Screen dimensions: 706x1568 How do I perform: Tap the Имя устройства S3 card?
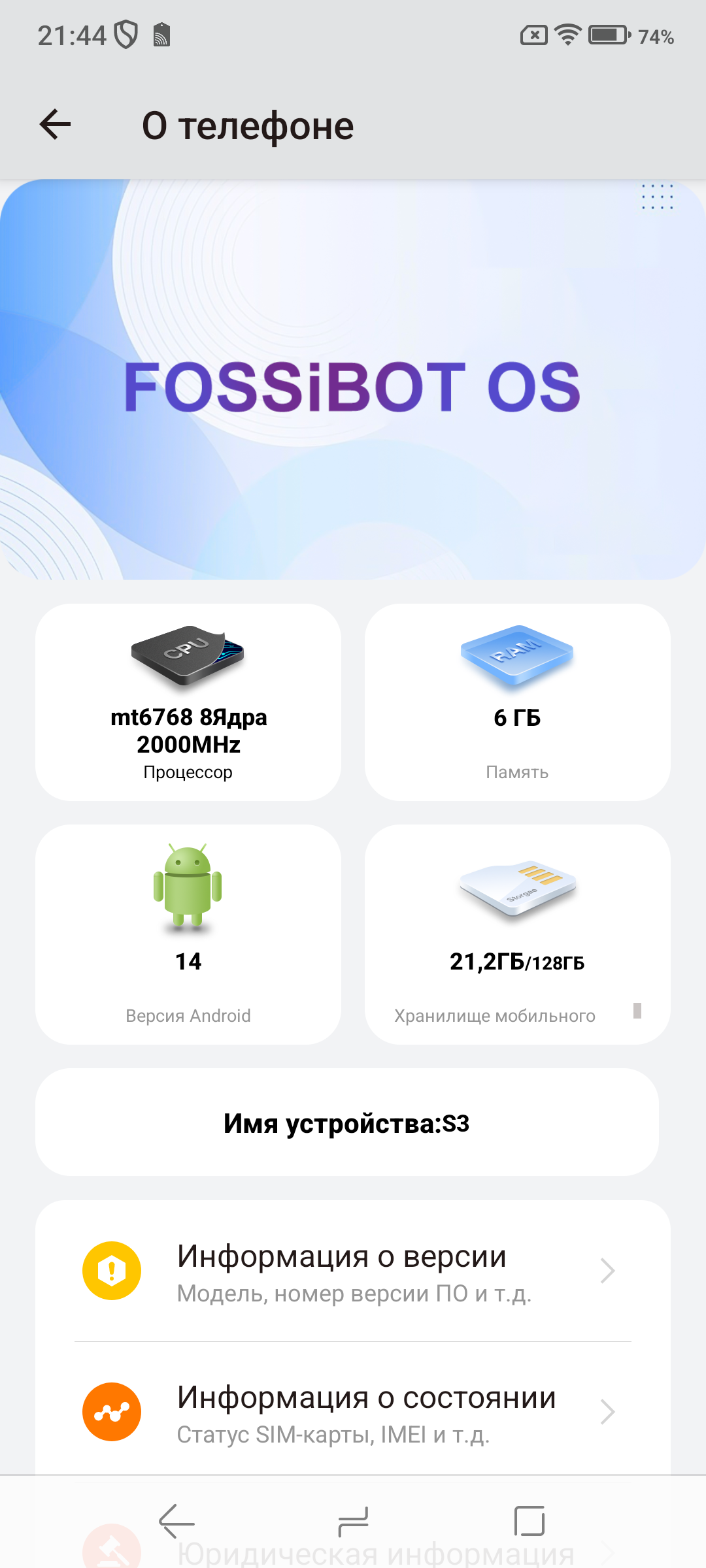346,1122
